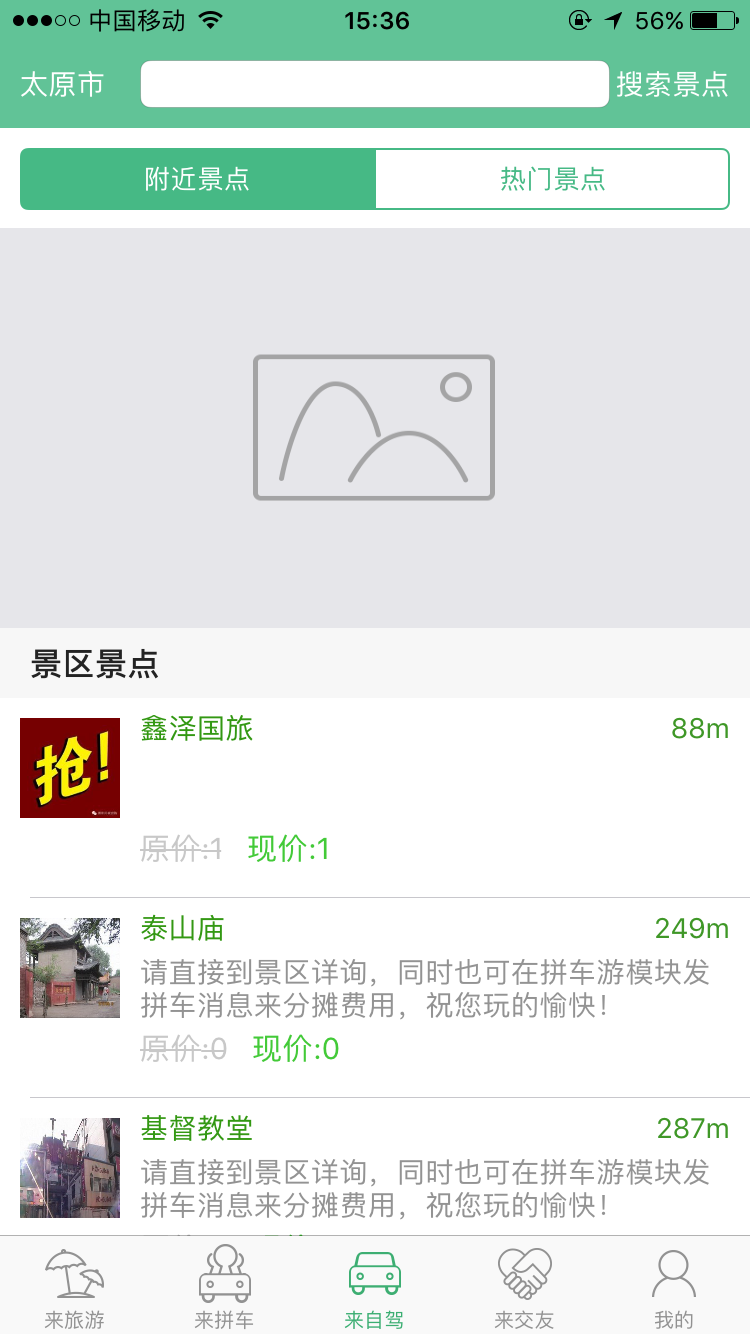Screen dimensions: 750x1334
Task: Open the 泰山庙 temple photo thumbnail
Action: click(x=69, y=967)
